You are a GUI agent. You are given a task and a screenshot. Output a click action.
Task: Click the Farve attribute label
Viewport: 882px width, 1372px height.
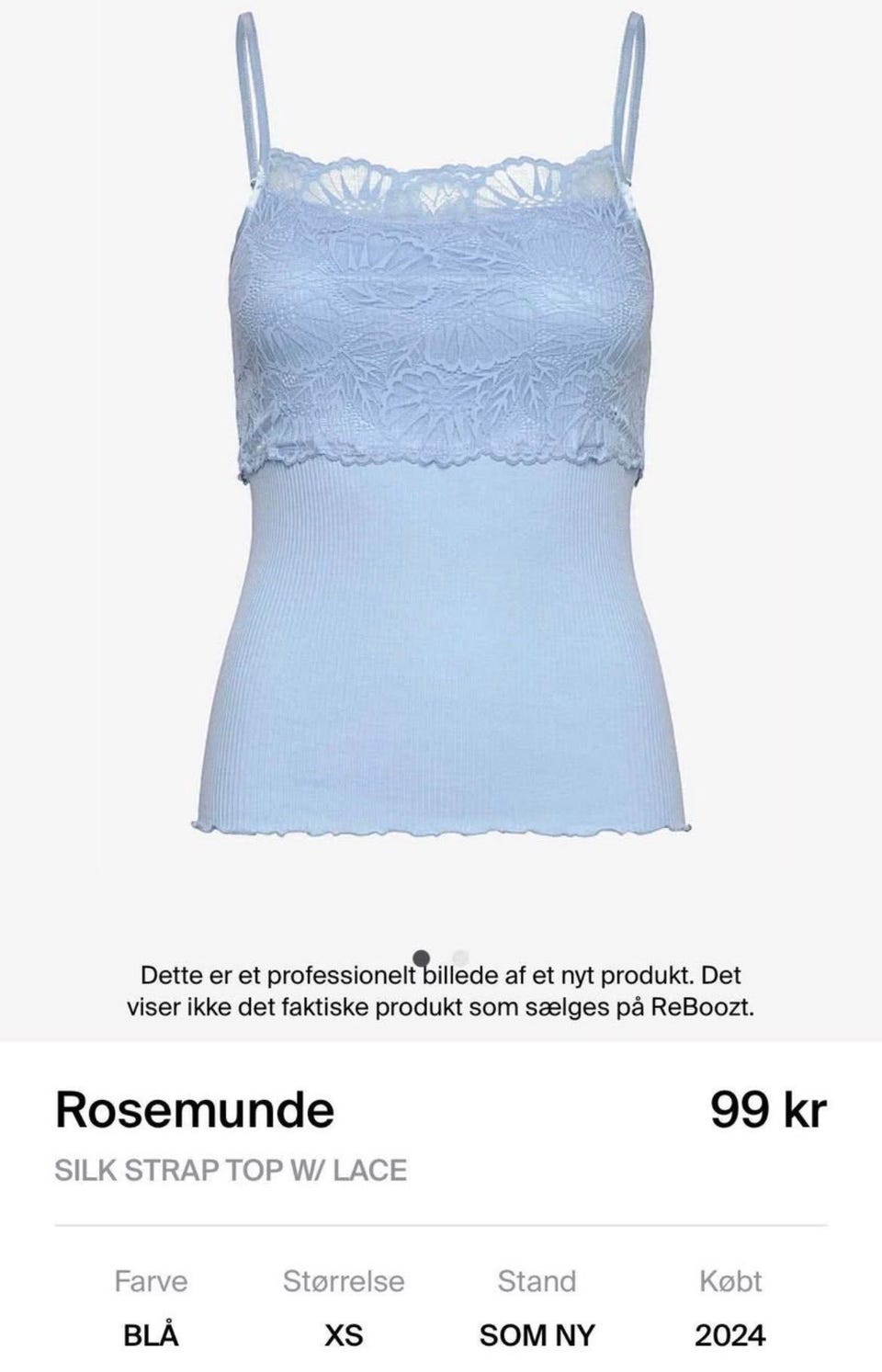point(151,1279)
